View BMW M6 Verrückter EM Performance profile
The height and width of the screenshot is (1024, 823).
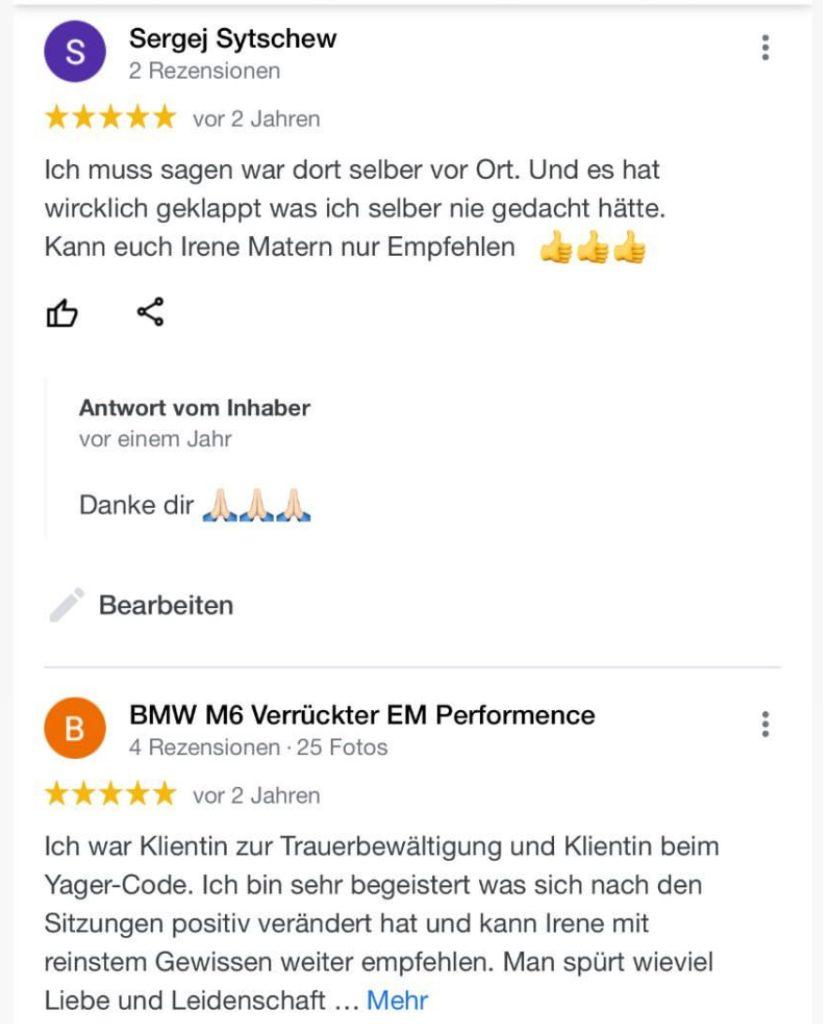361,715
